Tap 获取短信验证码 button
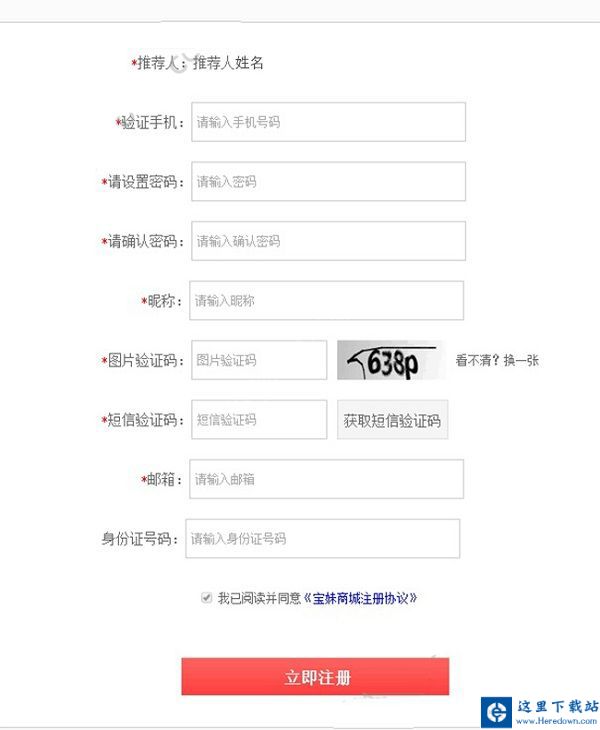Screen dimensions: 600x730 392,419
